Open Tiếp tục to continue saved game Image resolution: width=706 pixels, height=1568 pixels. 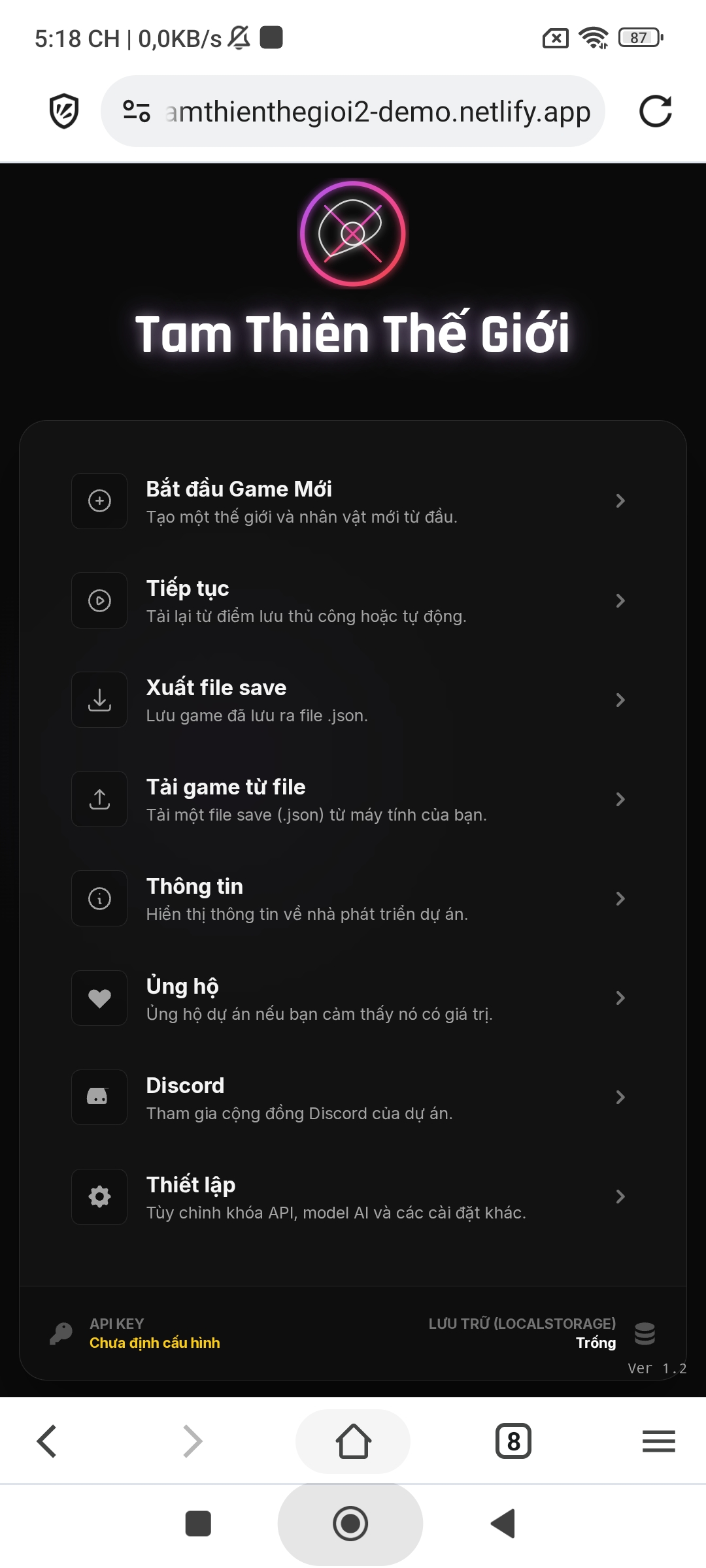(353, 600)
